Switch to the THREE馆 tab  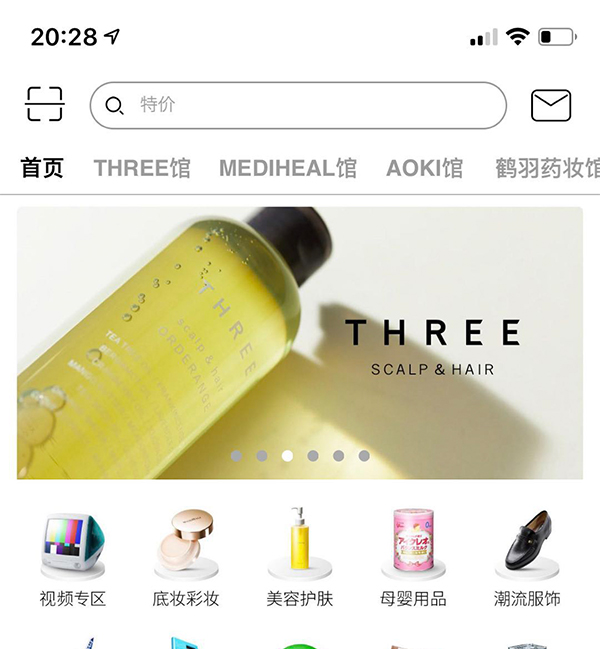[142, 168]
